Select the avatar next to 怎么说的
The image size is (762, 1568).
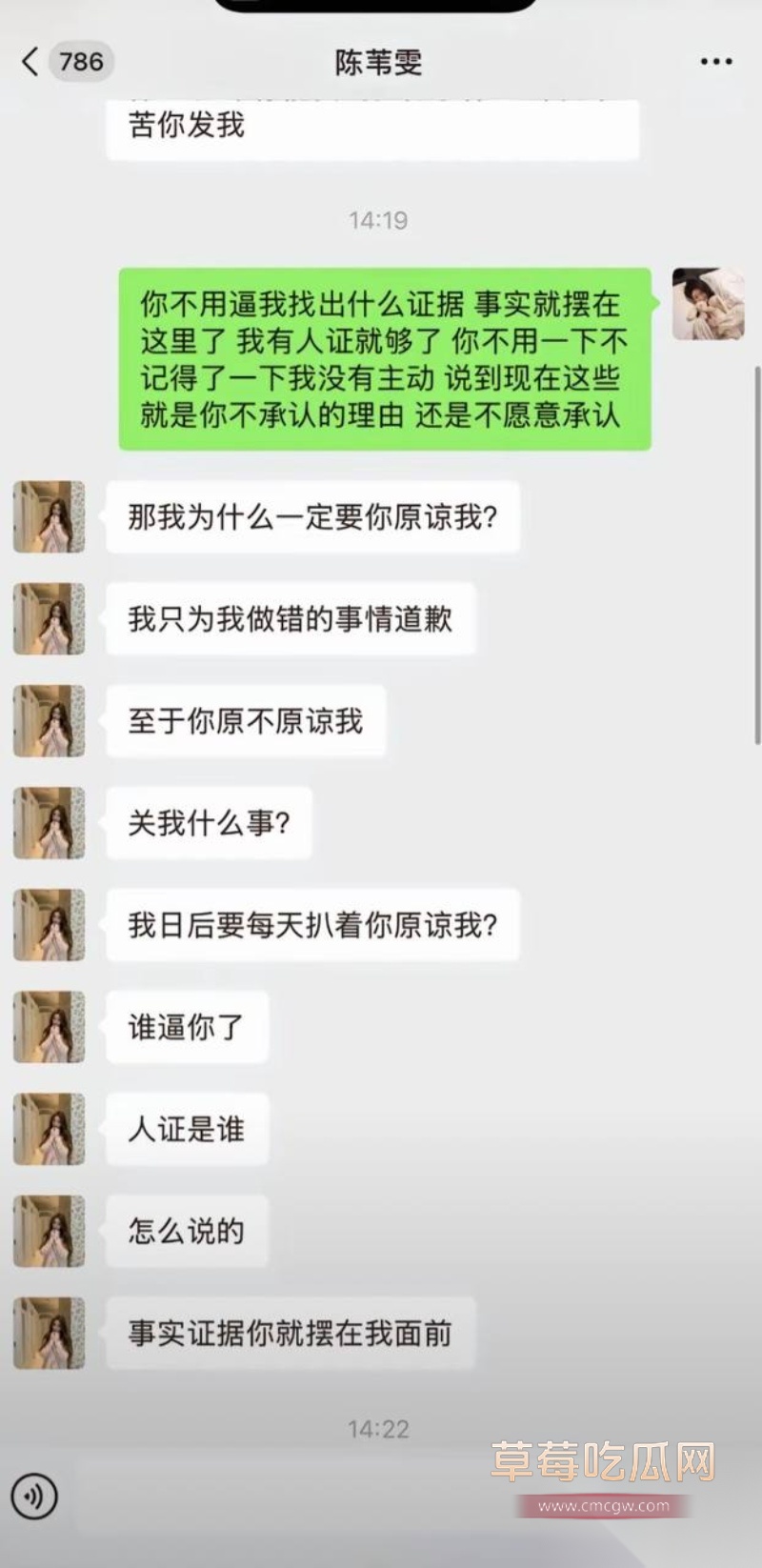(x=49, y=1232)
